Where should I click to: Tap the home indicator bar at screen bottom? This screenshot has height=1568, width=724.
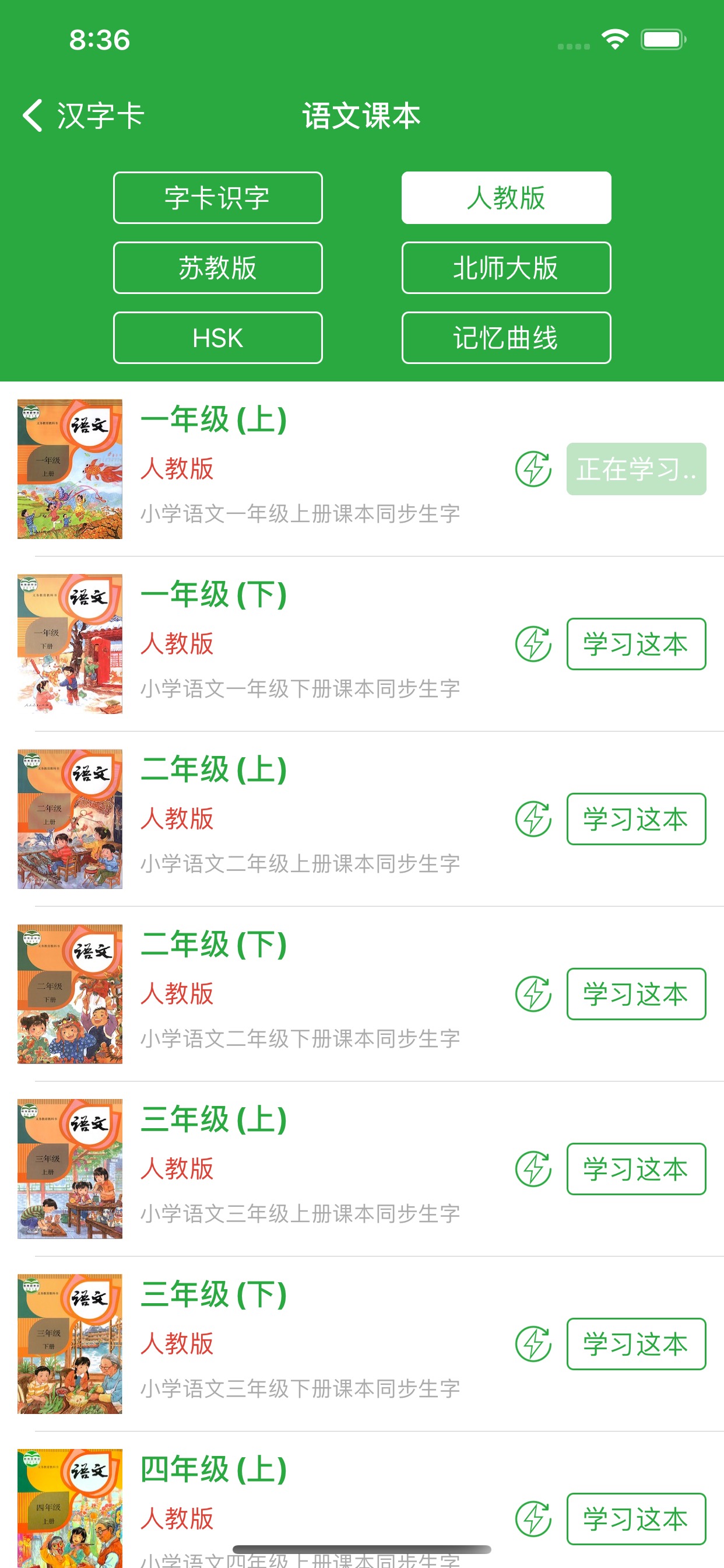(x=362, y=1549)
